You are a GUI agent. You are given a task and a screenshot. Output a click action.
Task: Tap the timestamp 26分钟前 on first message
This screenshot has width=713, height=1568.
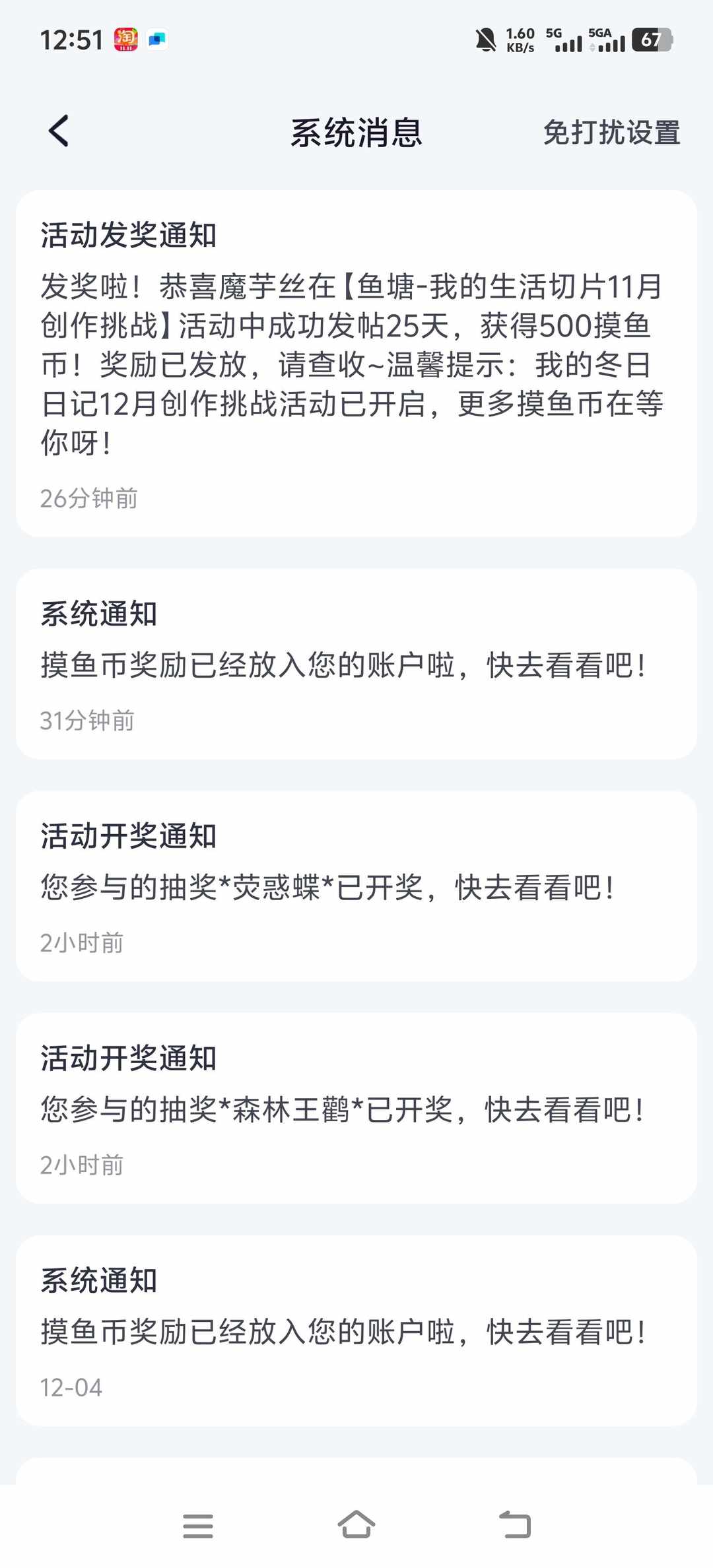coord(88,500)
